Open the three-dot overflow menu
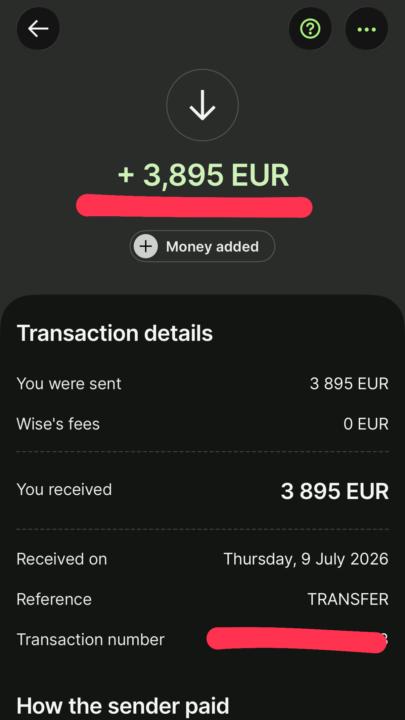Screen dimensions: 405x720 click(x=366, y=29)
